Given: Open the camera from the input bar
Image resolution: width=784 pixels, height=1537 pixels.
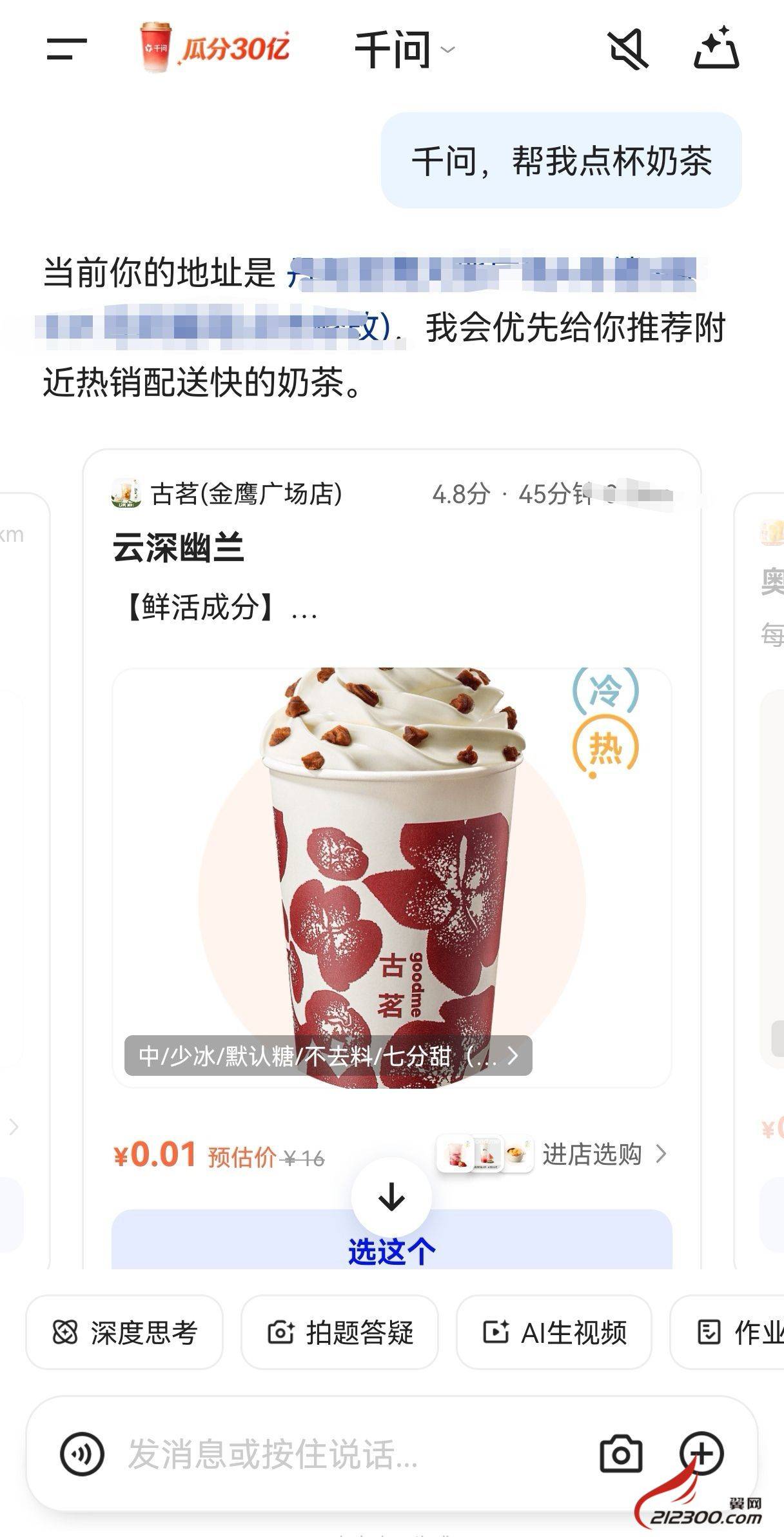Looking at the screenshot, I should pos(621,1454).
